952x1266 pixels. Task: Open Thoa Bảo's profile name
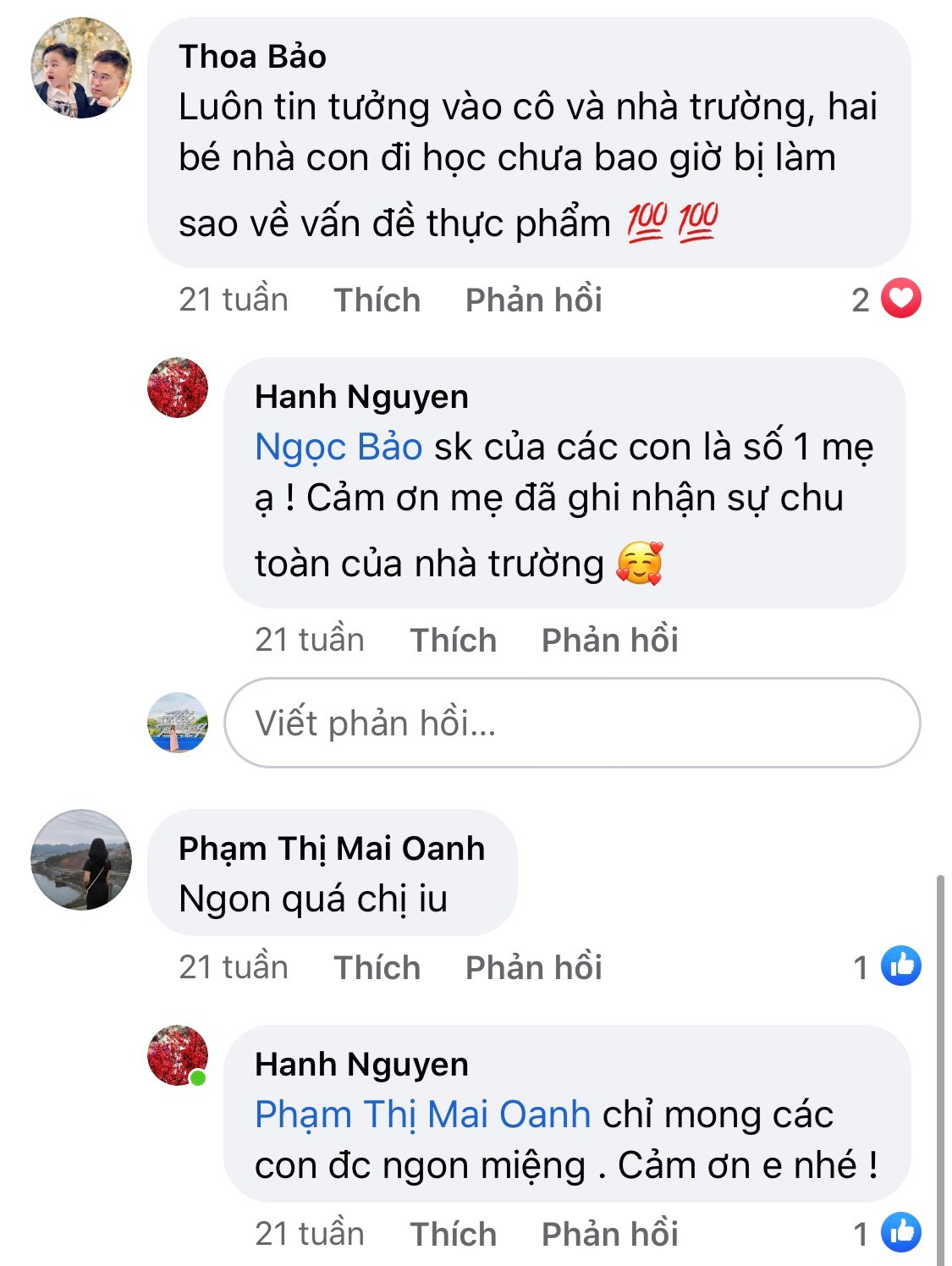(x=252, y=57)
